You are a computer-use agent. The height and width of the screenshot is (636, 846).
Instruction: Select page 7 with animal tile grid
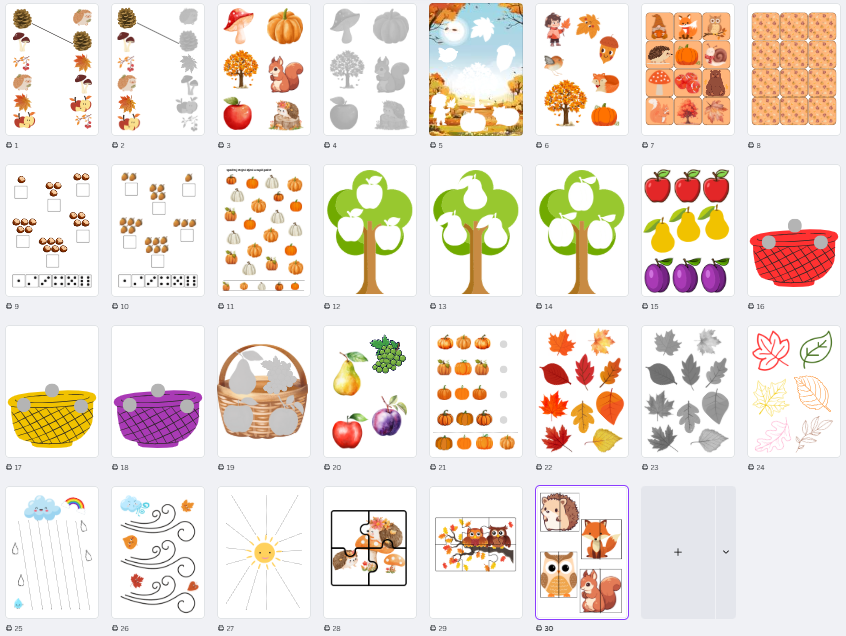[x=688, y=69]
